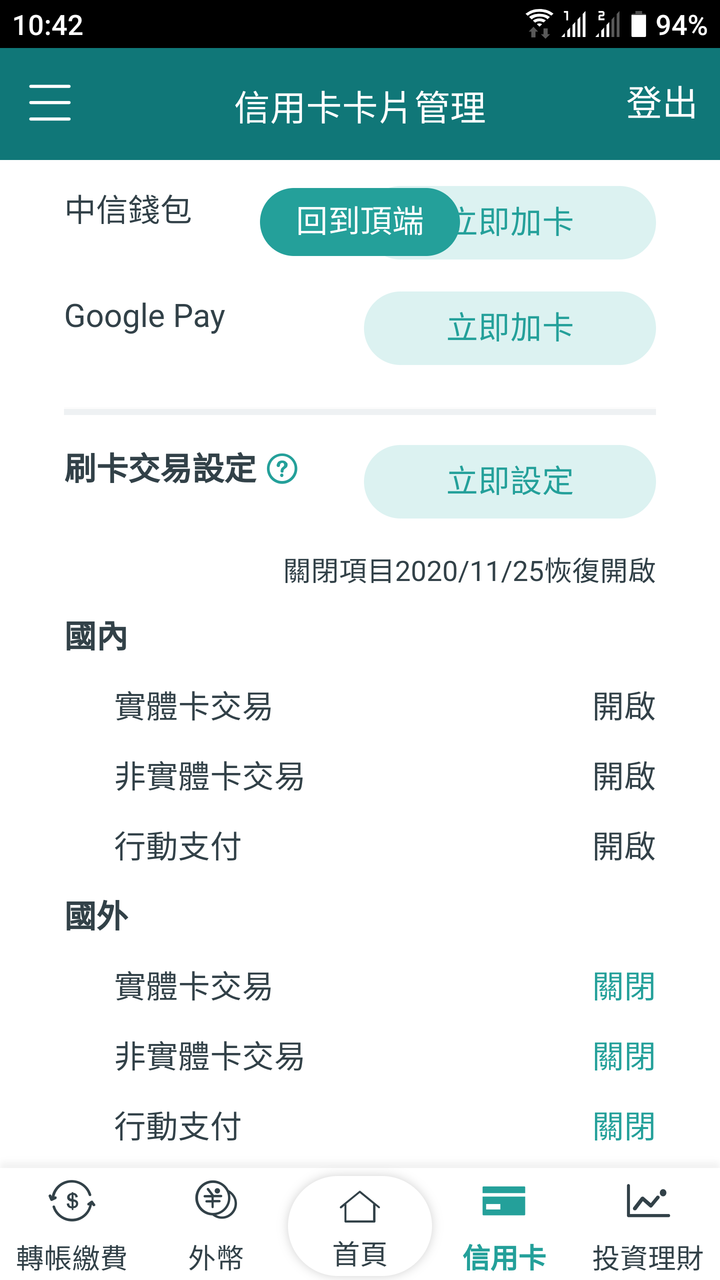Open the hamburger drawer menu

pos(49,104)
